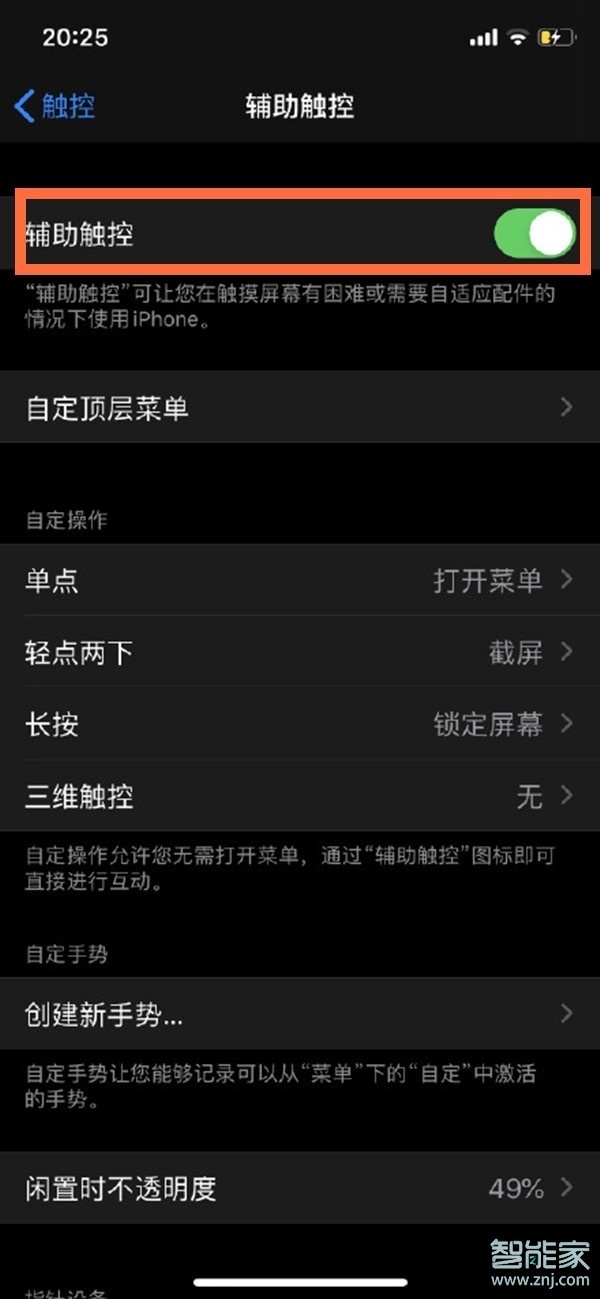The image size is (600, 1299).
Task: Open 自定顶层菜单
Action: 300,408
